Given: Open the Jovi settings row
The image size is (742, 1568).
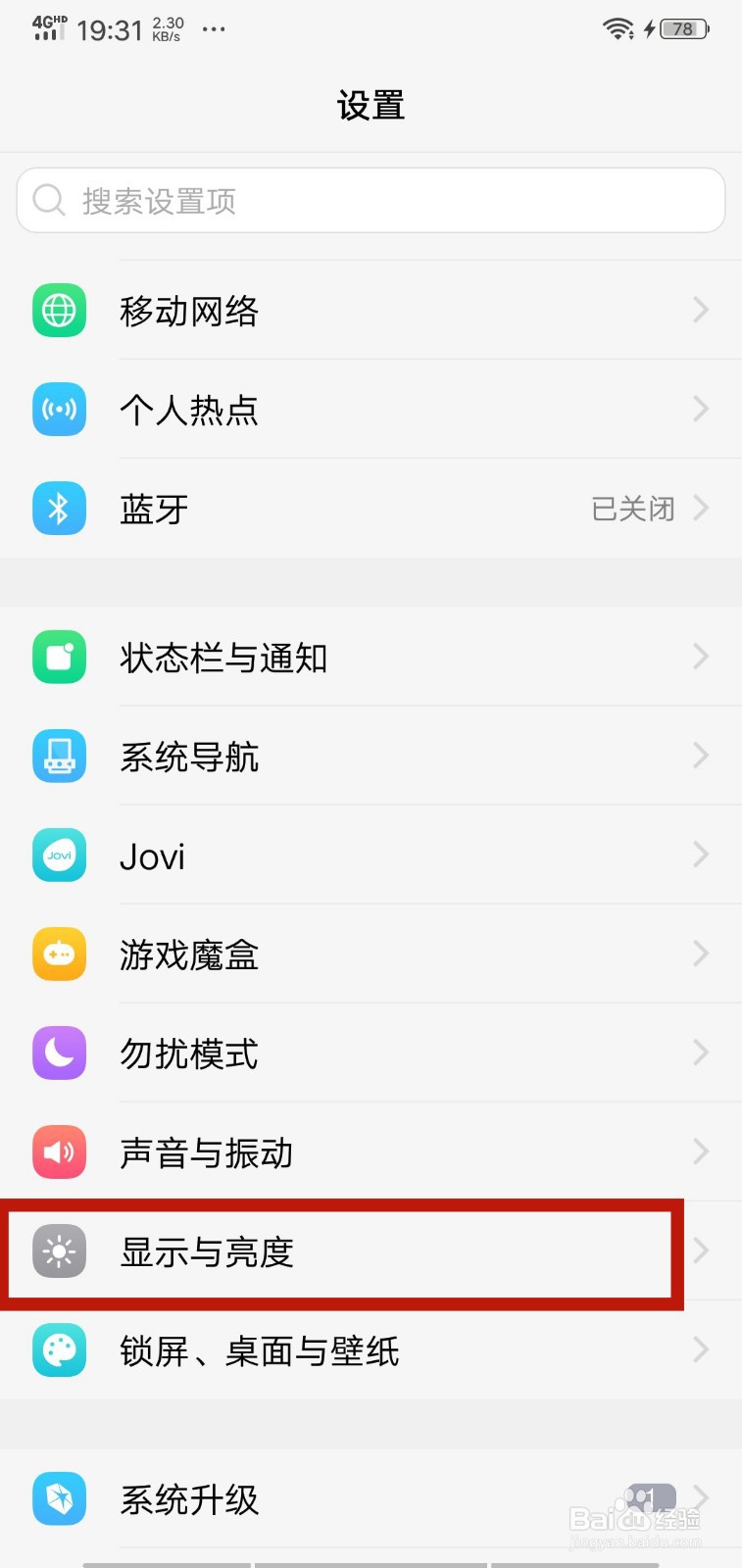Looking at the screenshot, I should 371,856.
